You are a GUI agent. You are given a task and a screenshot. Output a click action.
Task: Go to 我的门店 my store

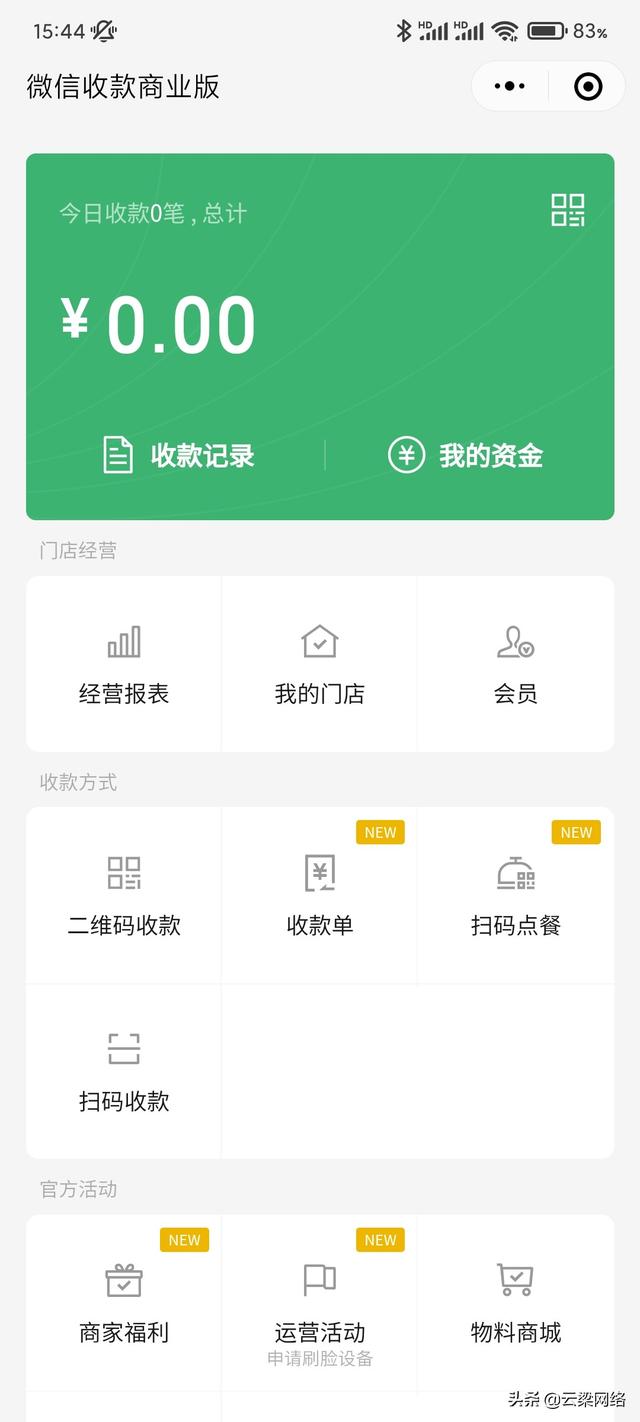click(320, 664)
